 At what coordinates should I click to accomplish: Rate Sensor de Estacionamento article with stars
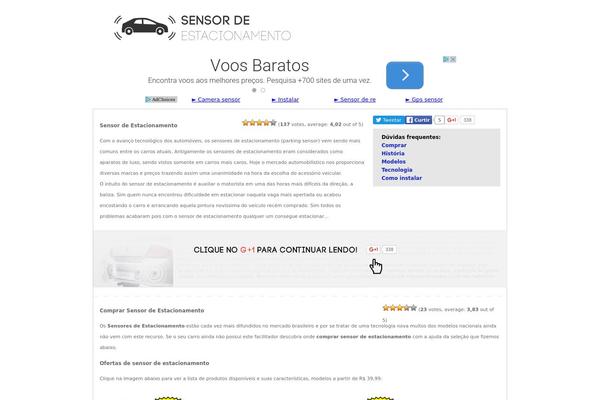point(258,123)
